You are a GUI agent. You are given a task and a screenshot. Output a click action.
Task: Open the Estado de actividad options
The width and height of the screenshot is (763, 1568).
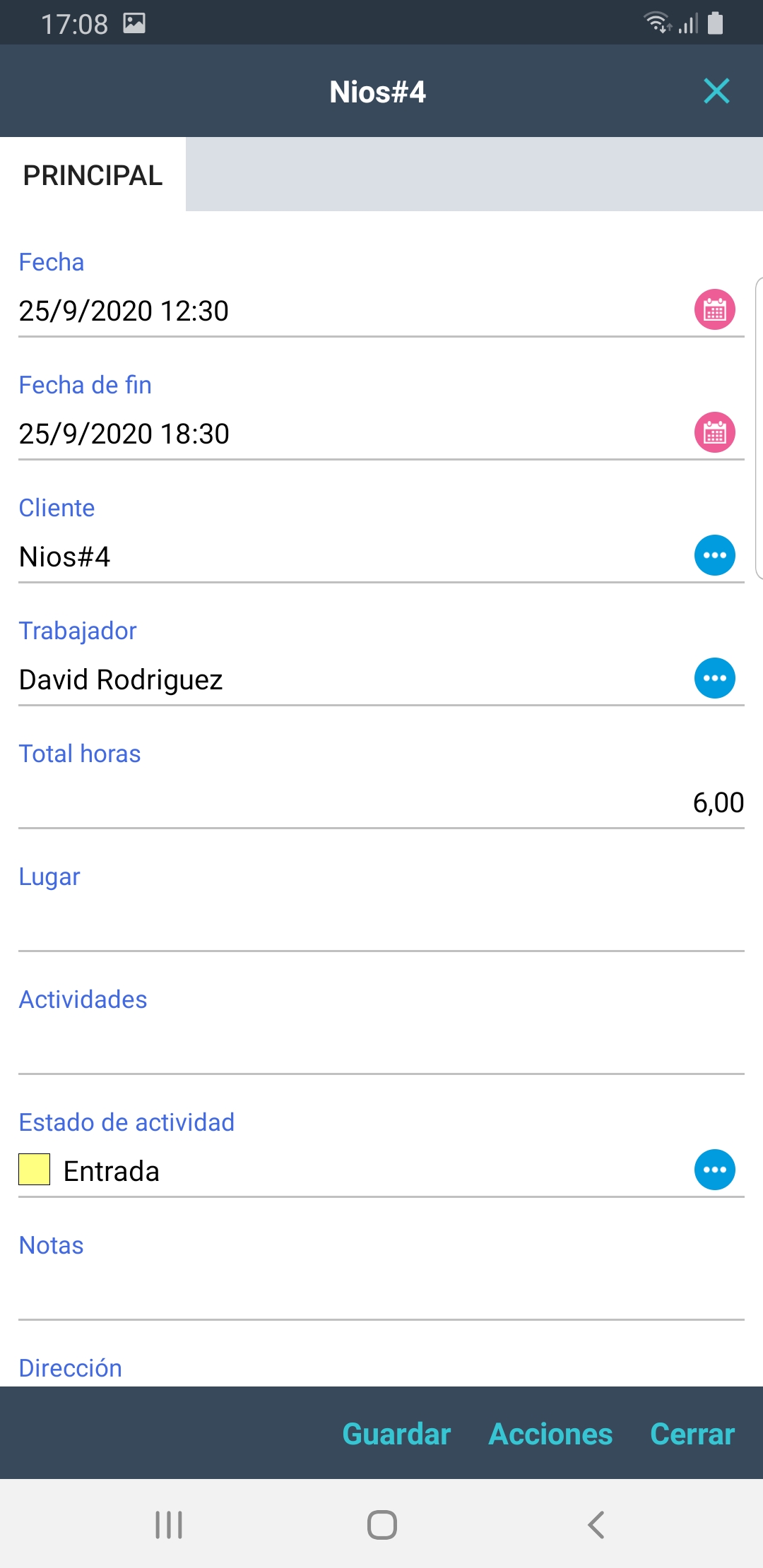pyautogui.click(x=714, y=1170)
